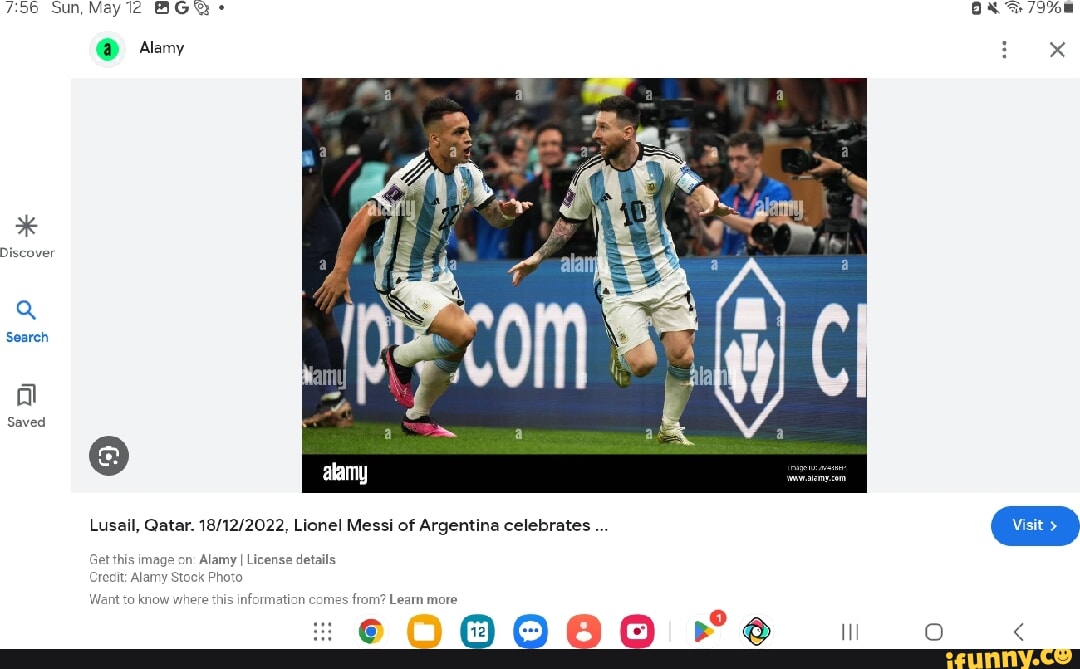Go back with the system back arrow
1080x669 pixels.
[x=1018, y=631]
